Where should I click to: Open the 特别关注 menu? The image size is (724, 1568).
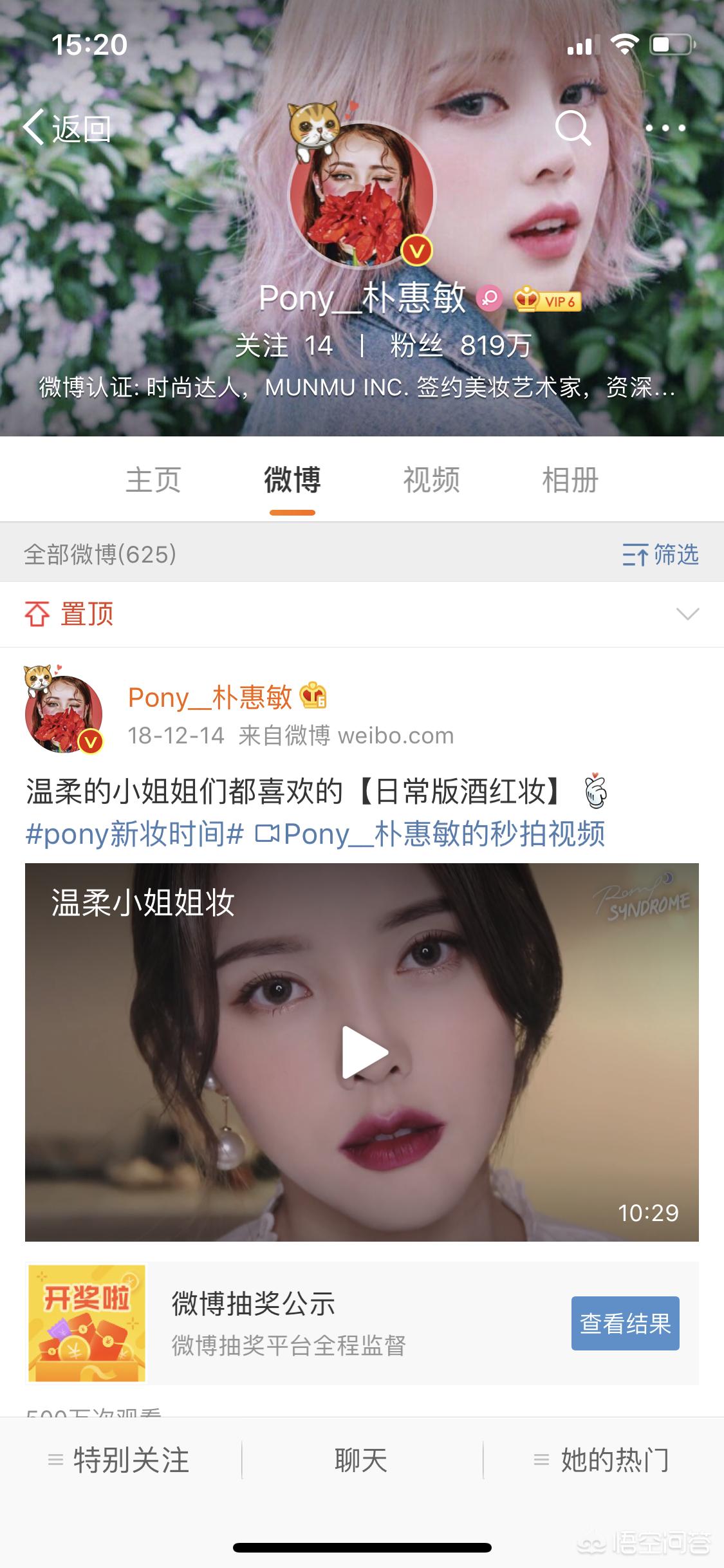(120, 1460)
